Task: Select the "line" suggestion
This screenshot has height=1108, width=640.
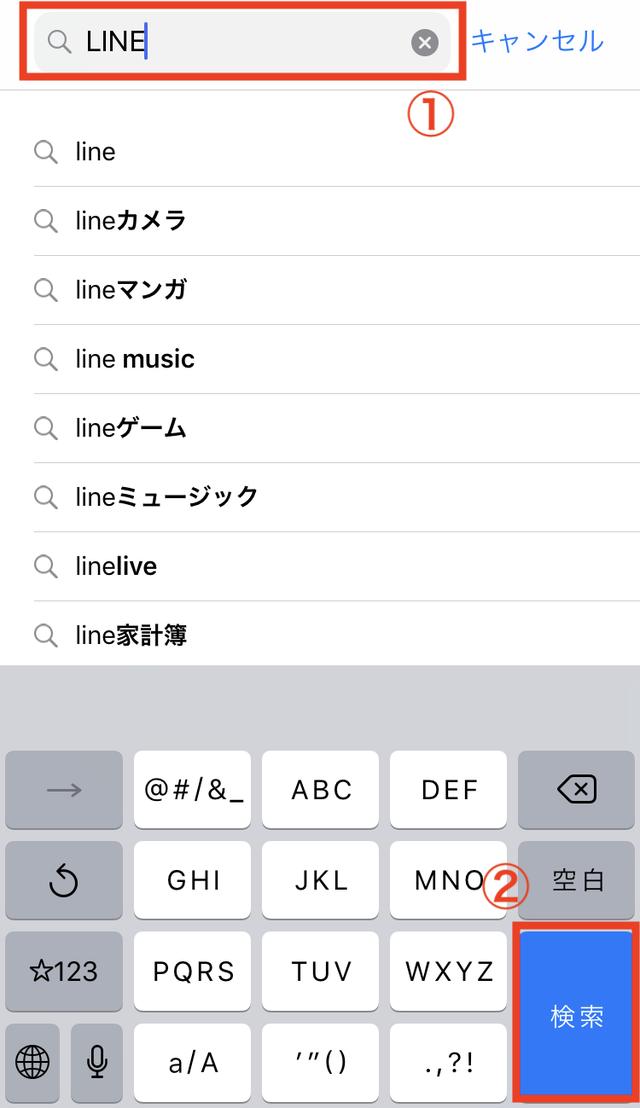Action: pos(336,152)
